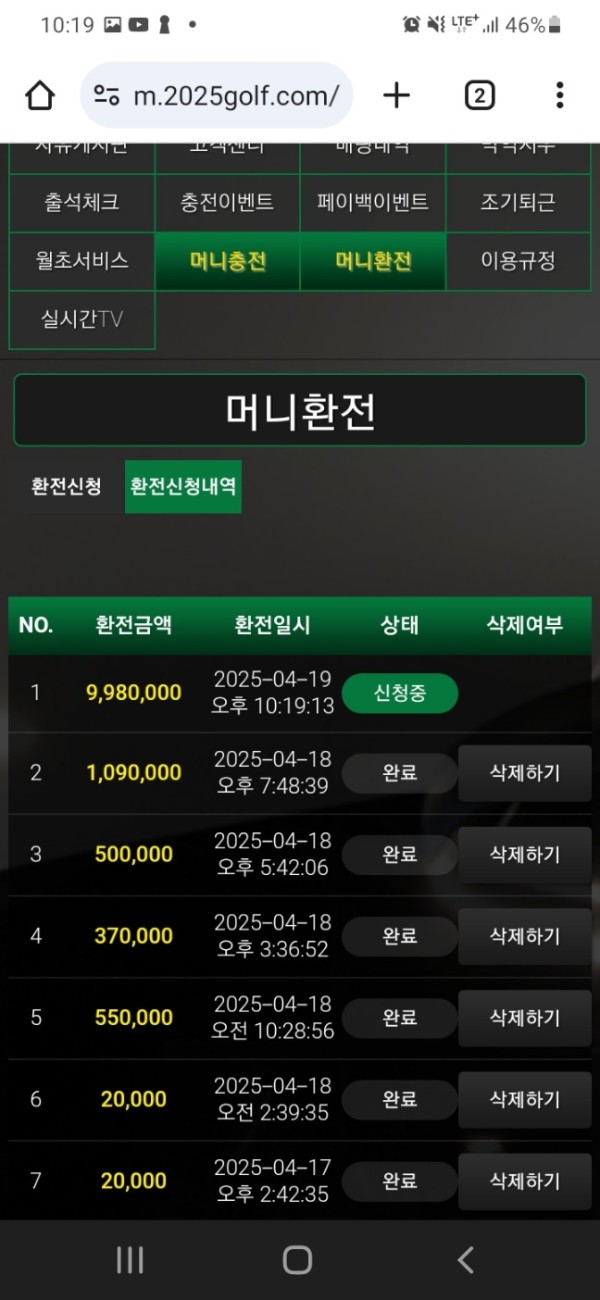Open the 페이백이벤트 menu item
600x1300 pixels.
tap(373, 203)
